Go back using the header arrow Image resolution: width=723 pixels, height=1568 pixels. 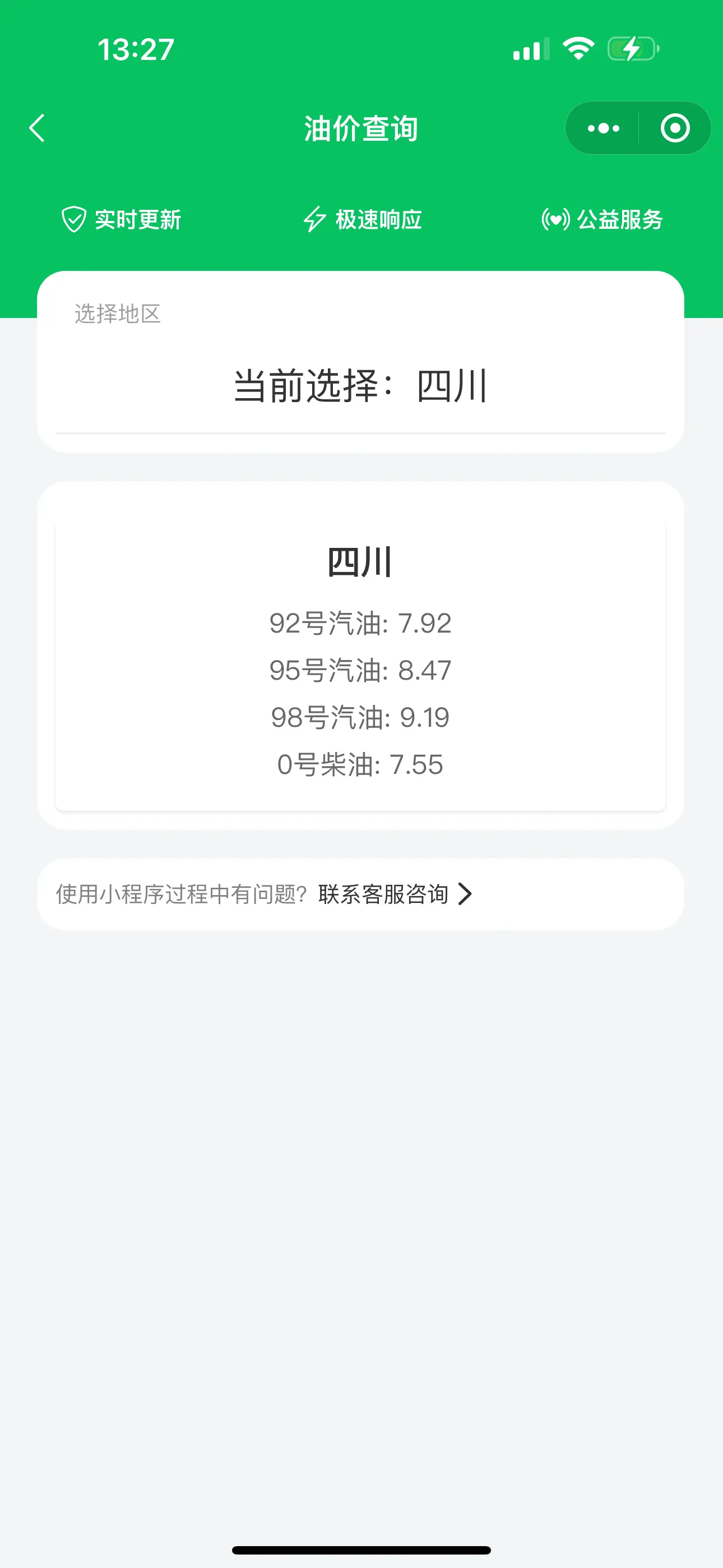click(x=37, y=128)
